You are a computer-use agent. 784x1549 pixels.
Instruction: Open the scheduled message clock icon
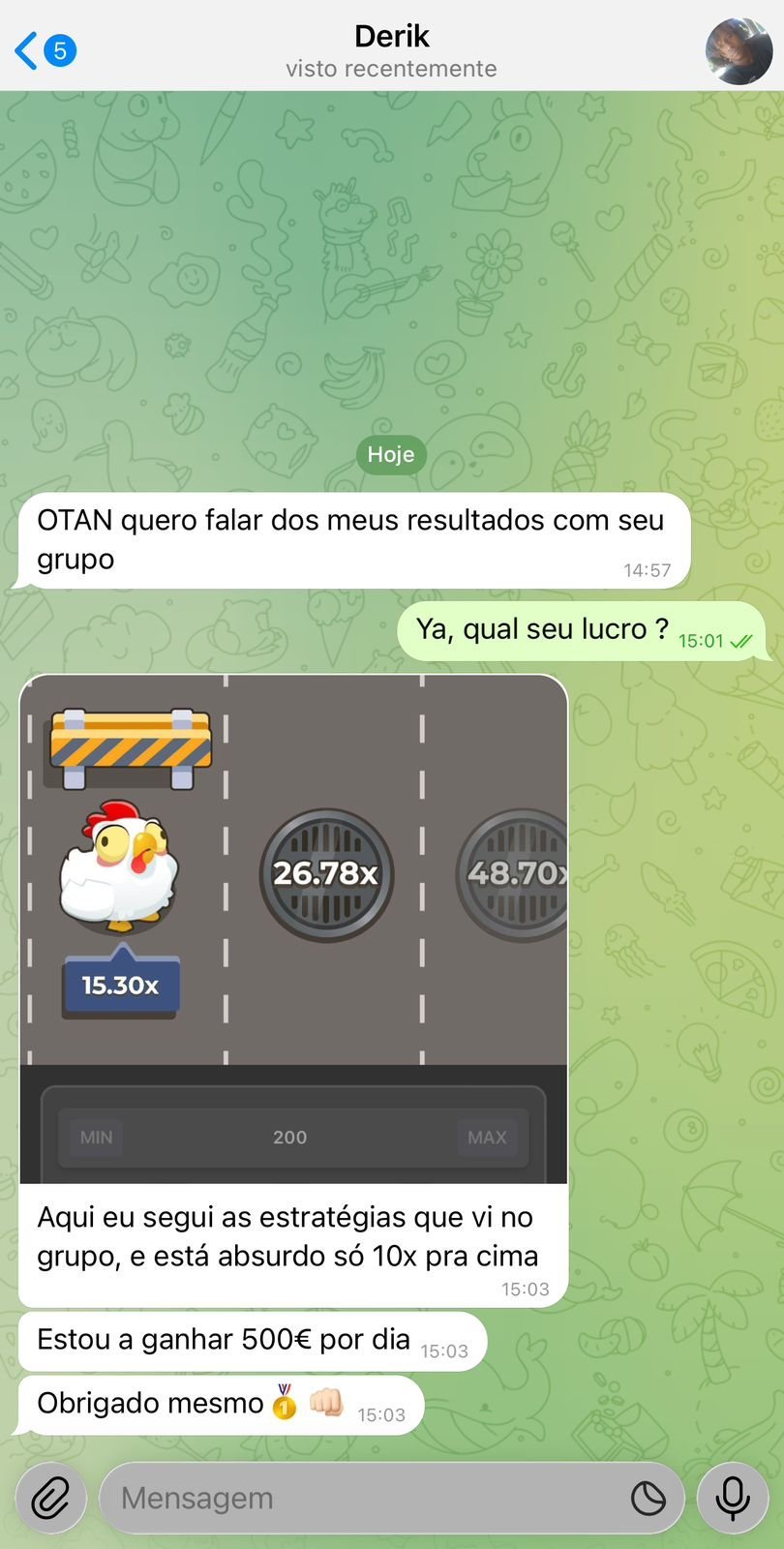pyautogui.click(x=648, y=1499)
